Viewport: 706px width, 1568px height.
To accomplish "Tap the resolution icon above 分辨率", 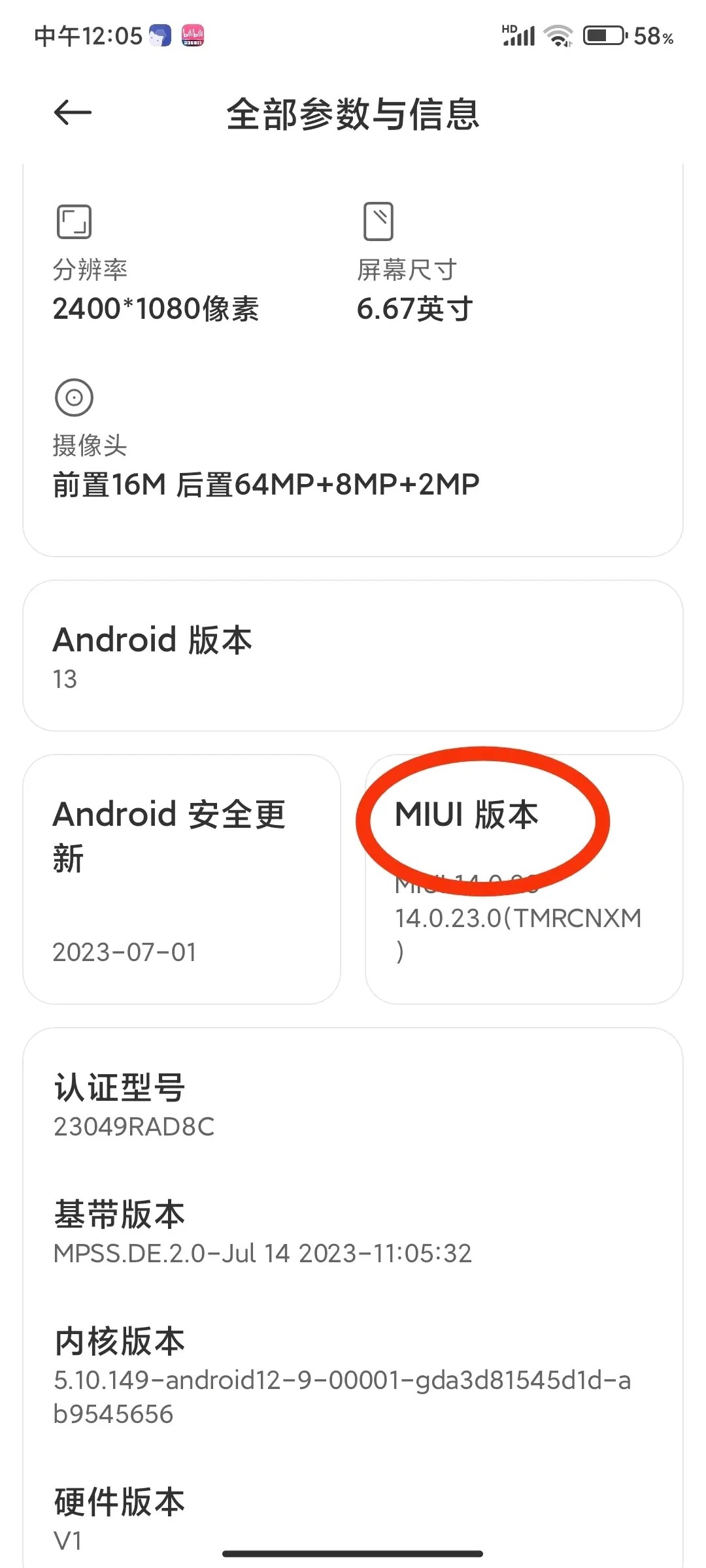I will point(74,222).
